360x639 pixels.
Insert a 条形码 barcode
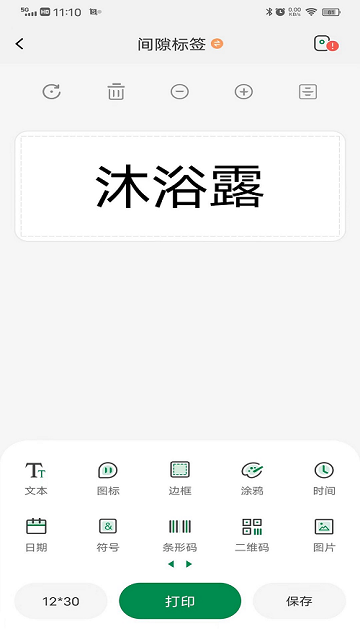pyautogui.click(x=180, y=535)
